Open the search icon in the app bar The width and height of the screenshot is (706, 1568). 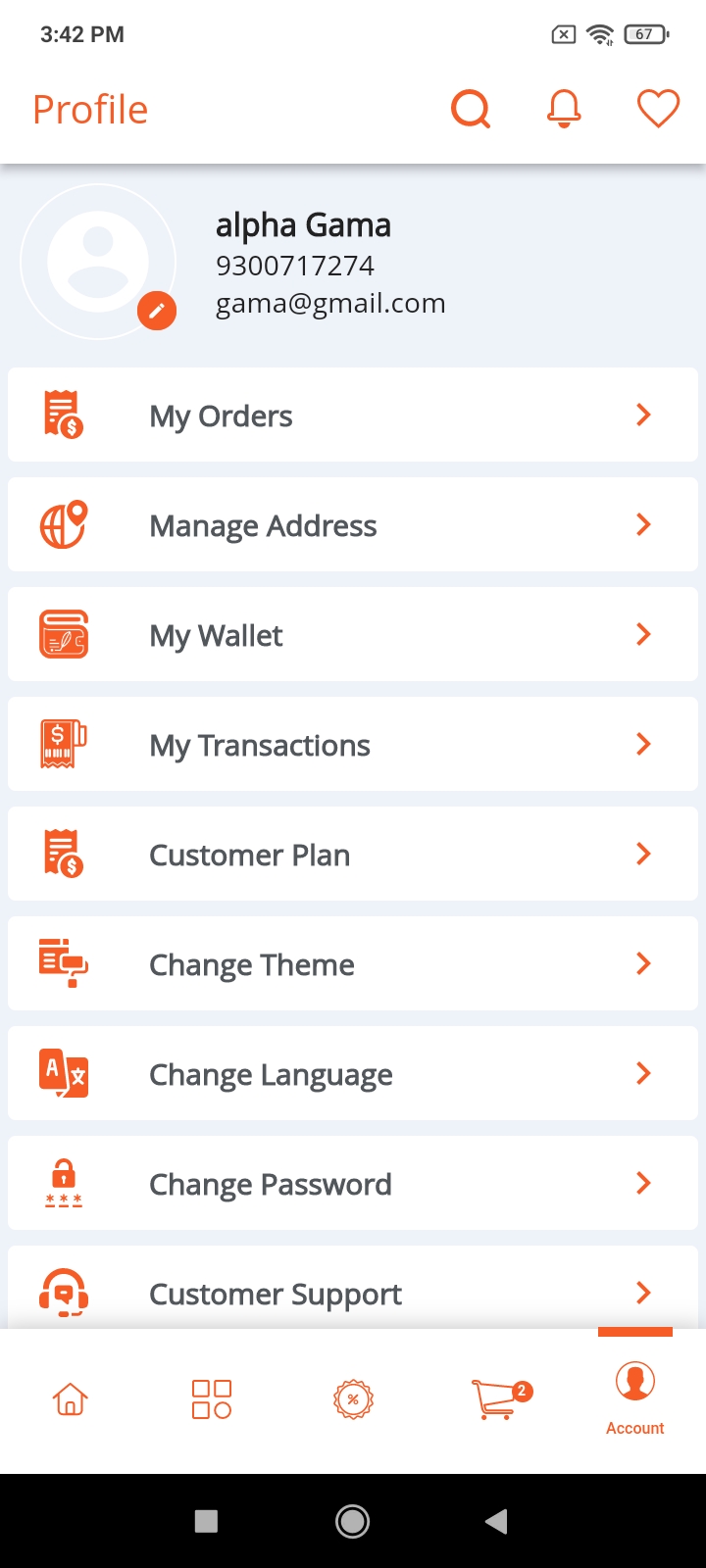(471, 109)
